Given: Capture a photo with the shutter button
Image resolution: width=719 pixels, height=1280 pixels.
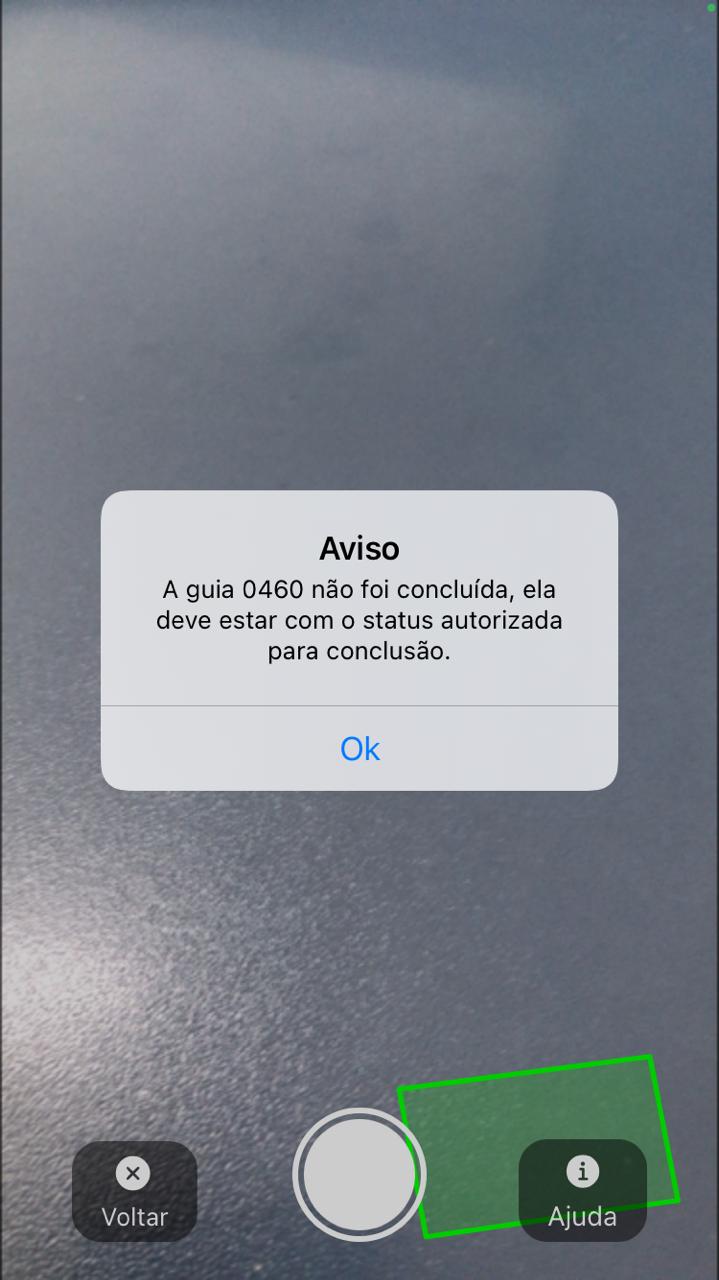Looking at the screenshot, I should pyautogui.click(x=359, y=1175).
